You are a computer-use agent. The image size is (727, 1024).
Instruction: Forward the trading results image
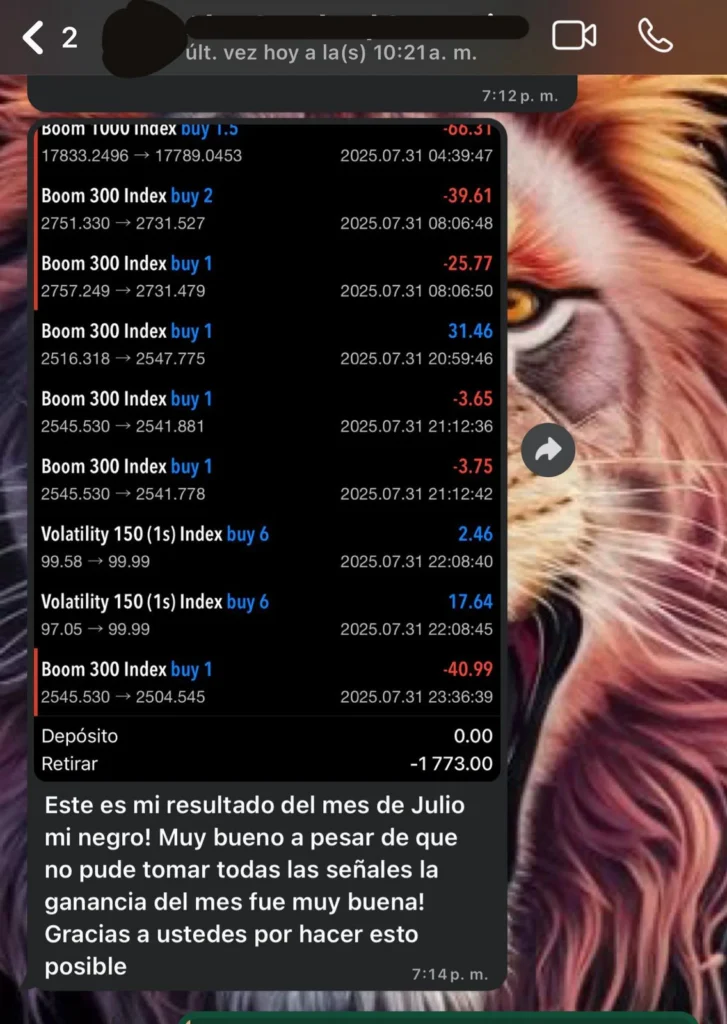[x=548, y=451]
